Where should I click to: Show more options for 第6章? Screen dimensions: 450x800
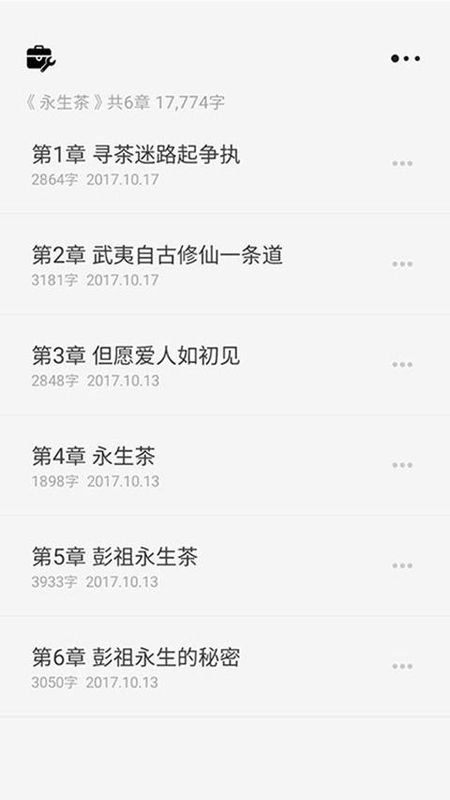click(x=402, y=666)
